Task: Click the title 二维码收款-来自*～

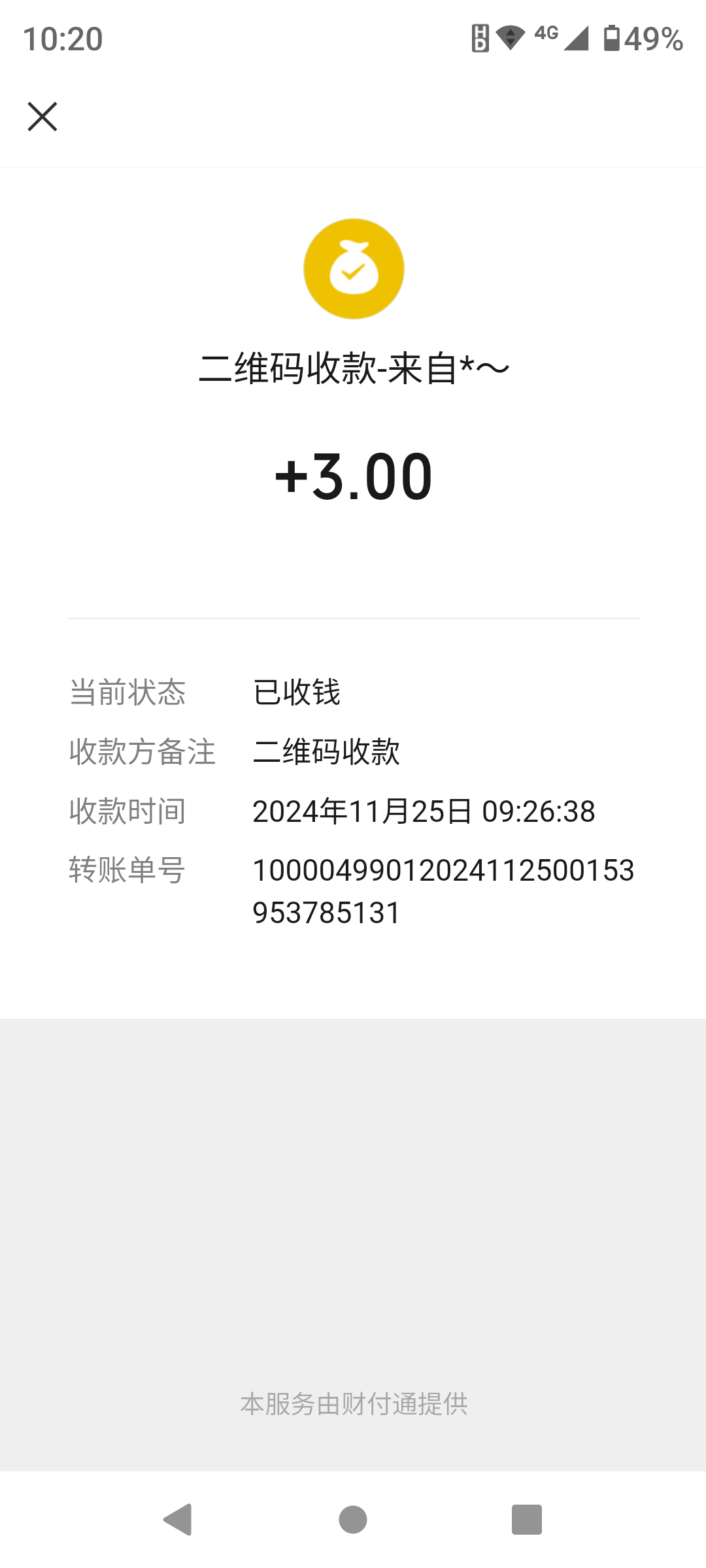Action: click(353, 368)
